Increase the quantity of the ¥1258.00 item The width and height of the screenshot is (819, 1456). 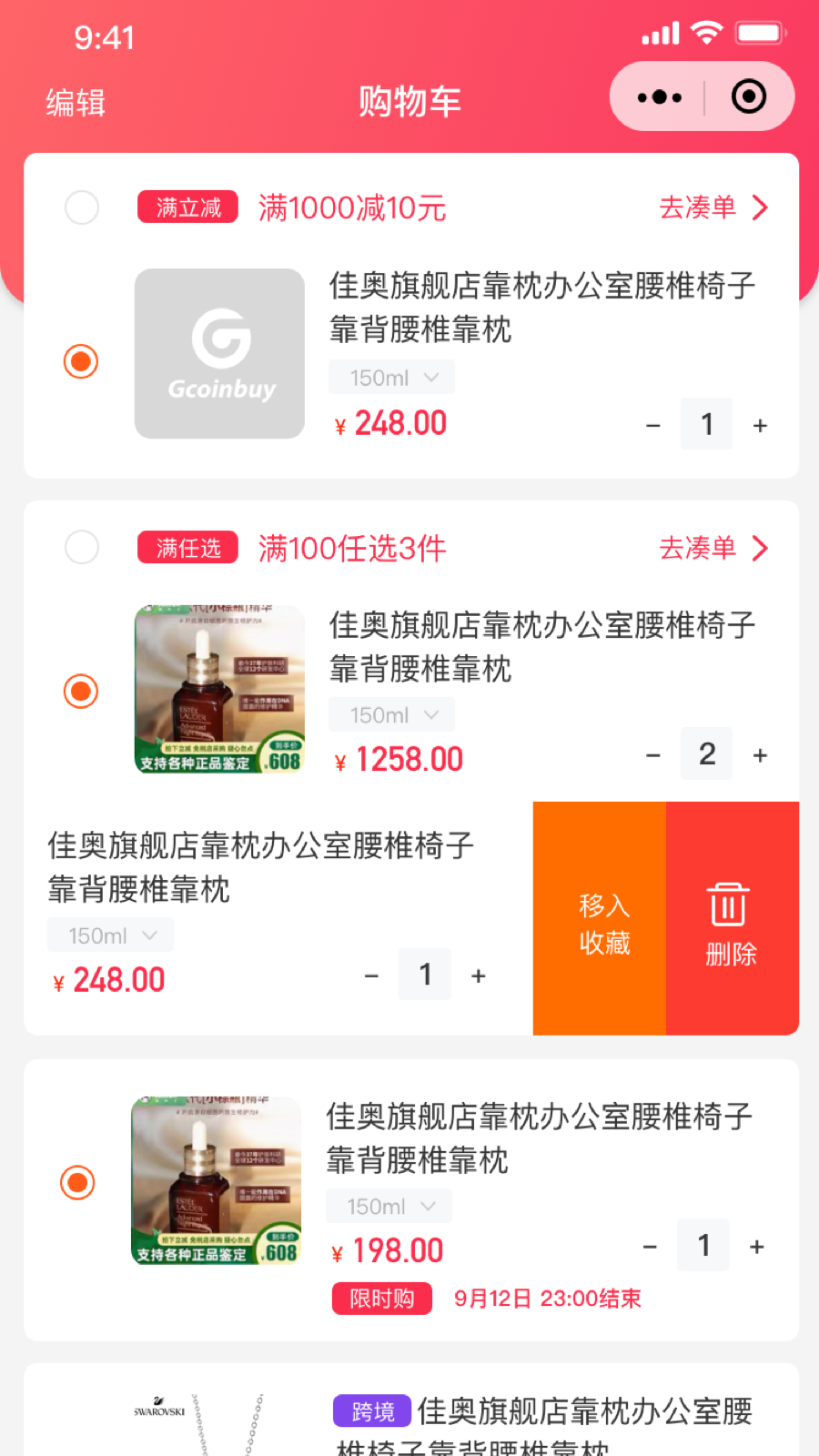(760, 754)
